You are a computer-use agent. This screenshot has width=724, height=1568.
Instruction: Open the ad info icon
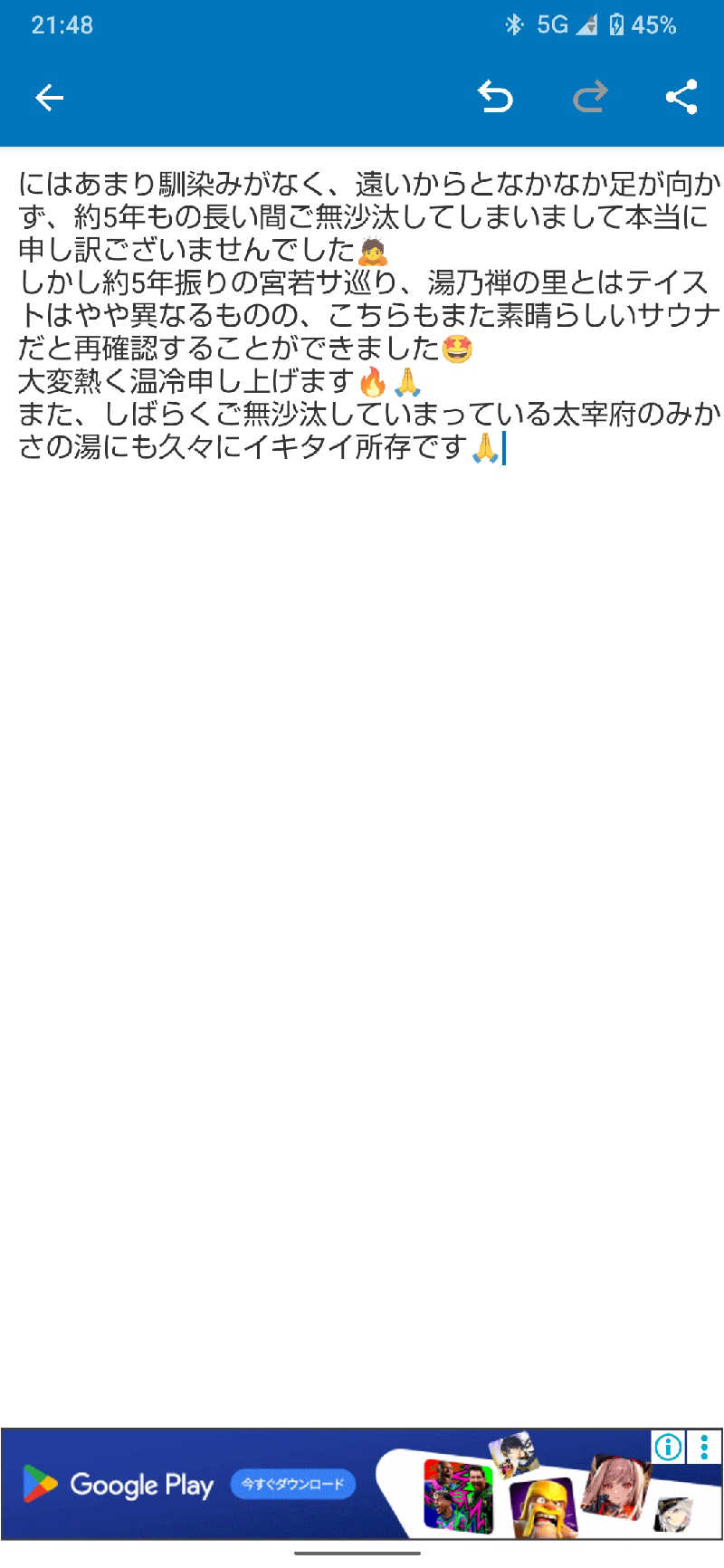pos(668,1447)
